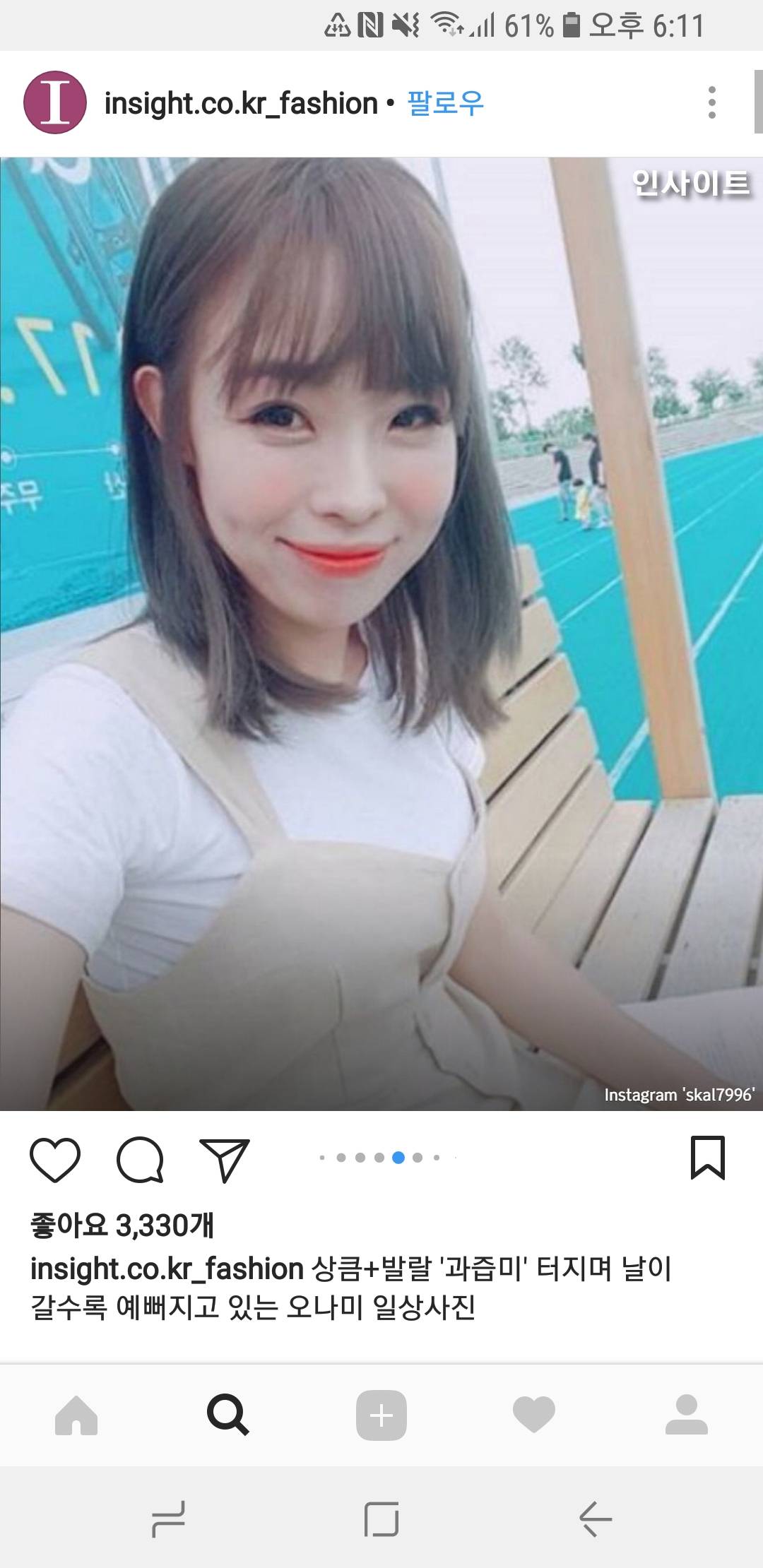The height and width of the screenshot is (1568, 763).
Task: Like this post with the heart icon
Action: tap(55, 1160)
